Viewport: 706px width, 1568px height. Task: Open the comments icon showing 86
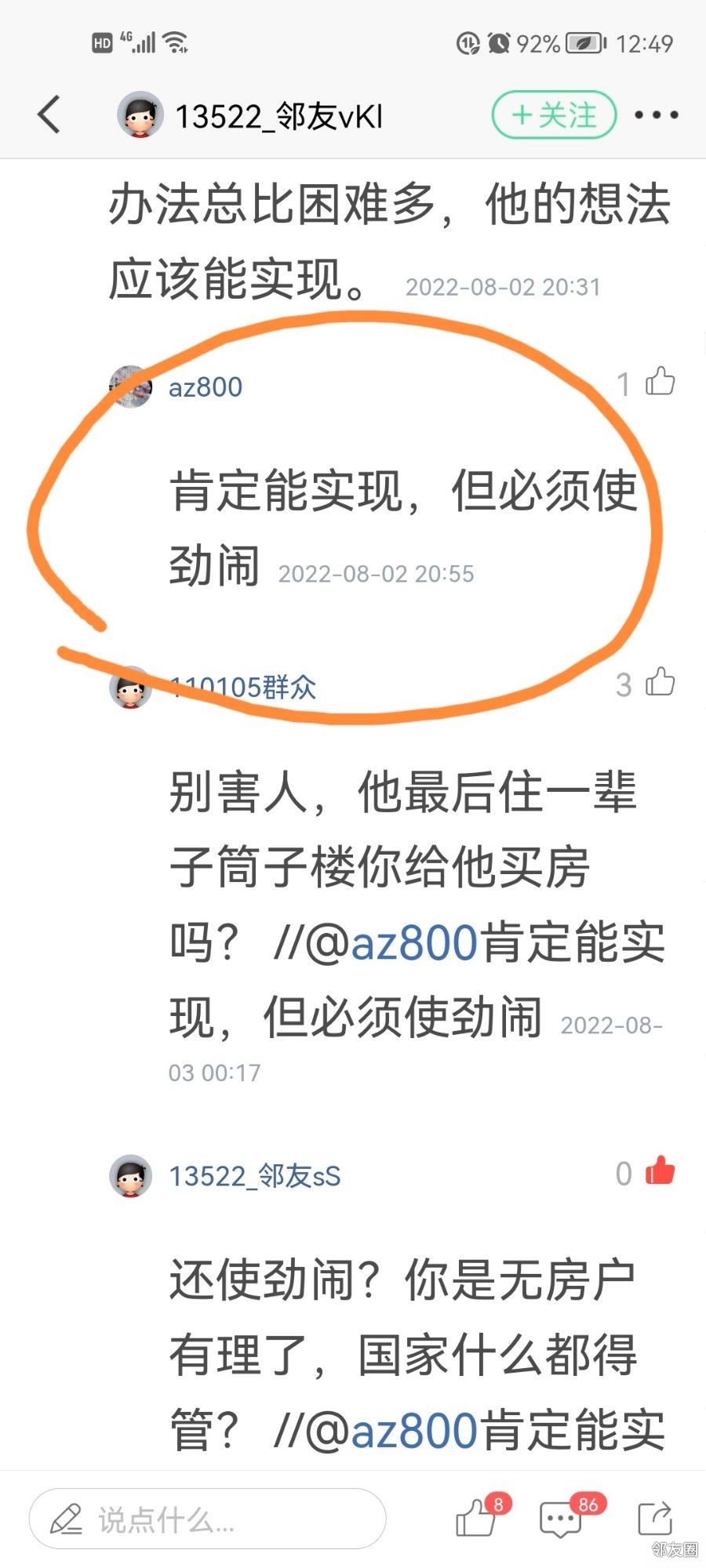(x=562, y=1519)
